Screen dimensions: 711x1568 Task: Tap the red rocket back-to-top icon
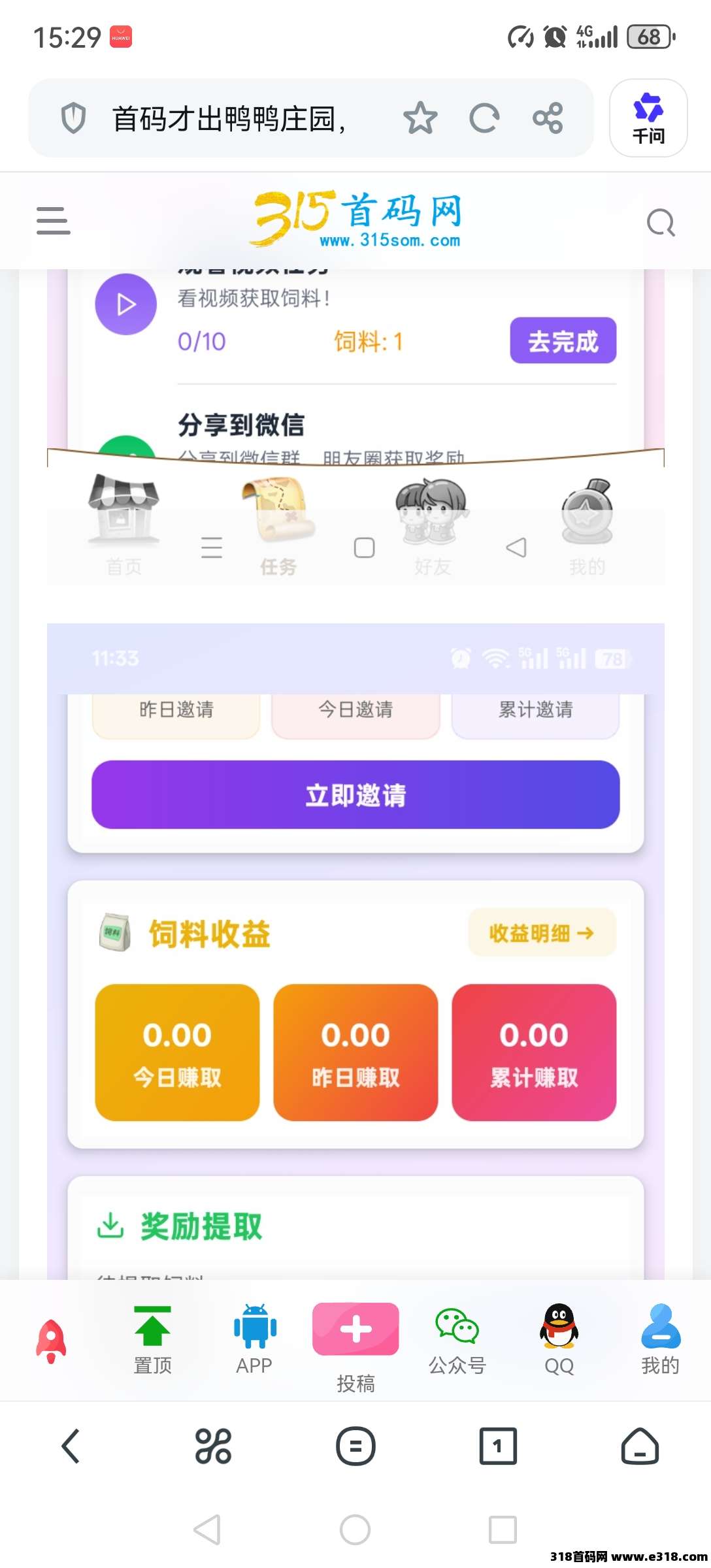pos(51,1333)
